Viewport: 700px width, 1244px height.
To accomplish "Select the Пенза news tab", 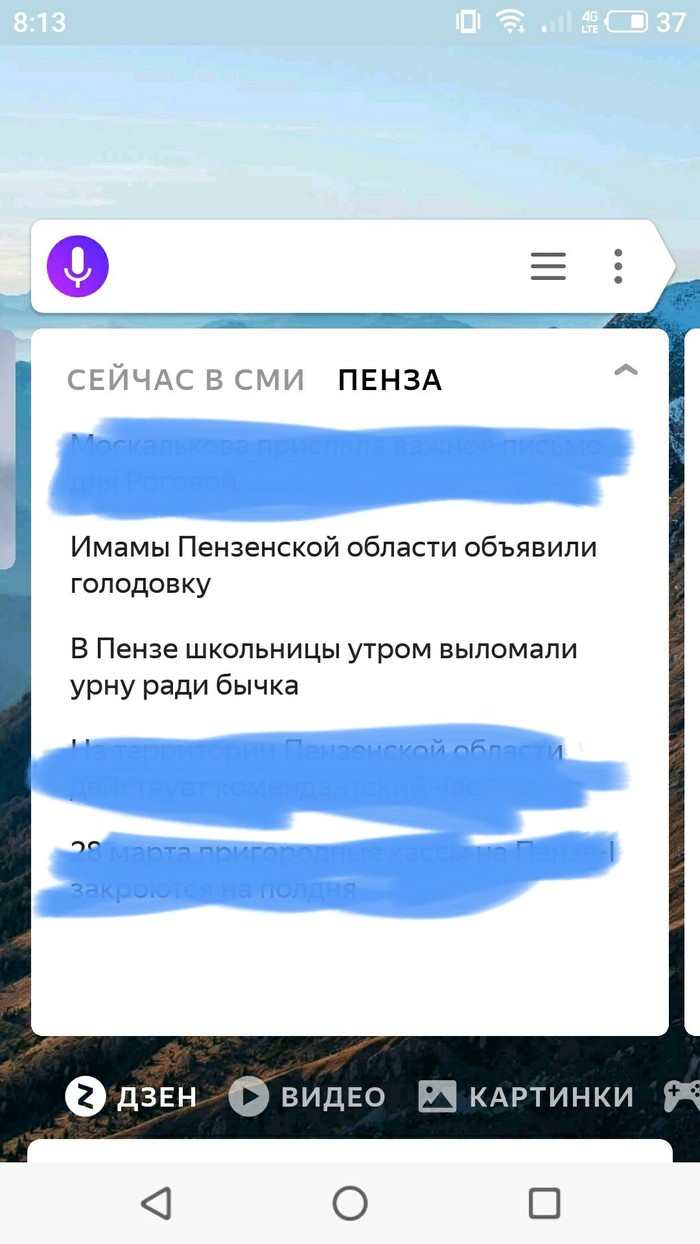I will (390, 380).
